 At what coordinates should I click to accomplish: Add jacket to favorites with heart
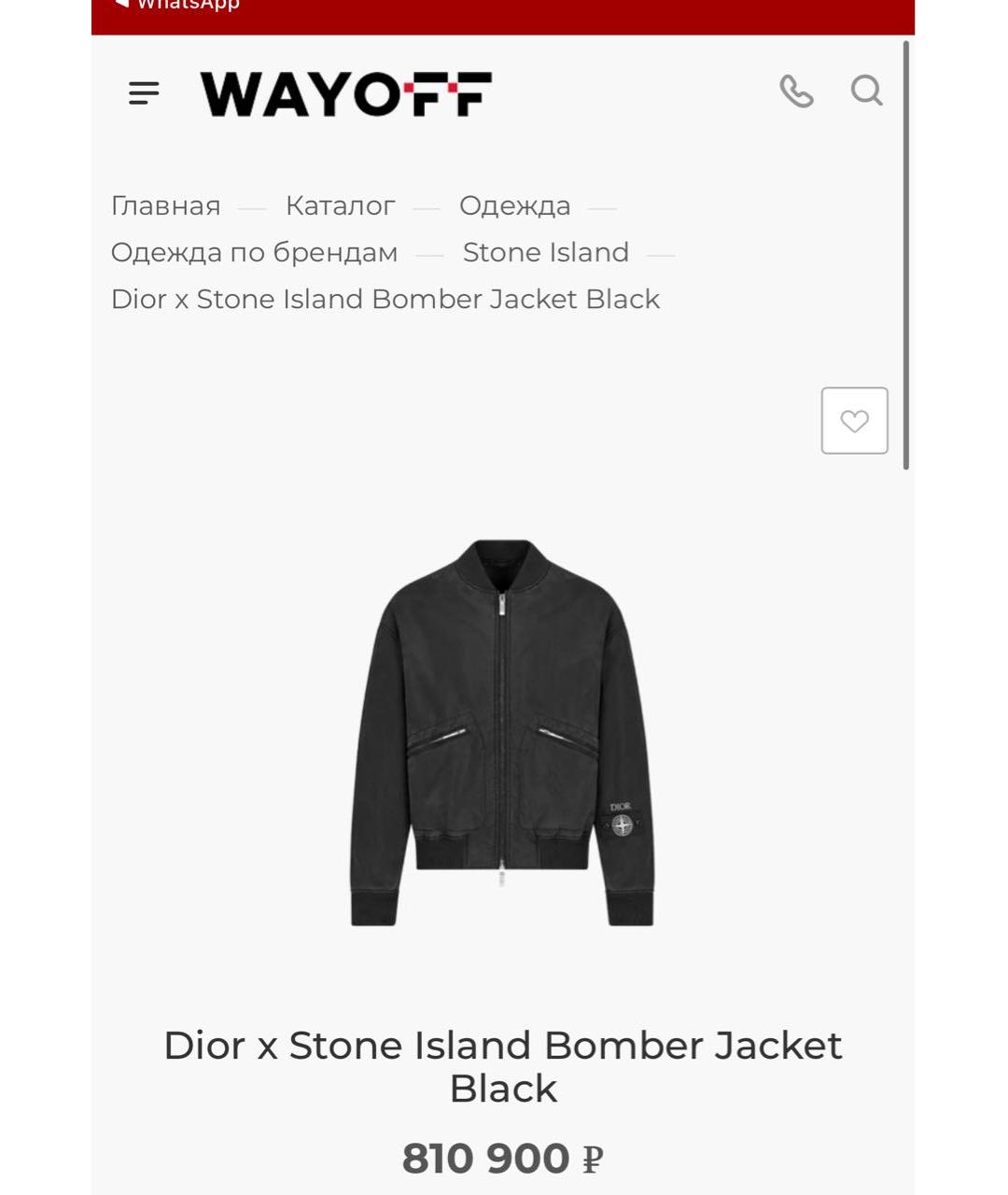(x=854, y=421)
